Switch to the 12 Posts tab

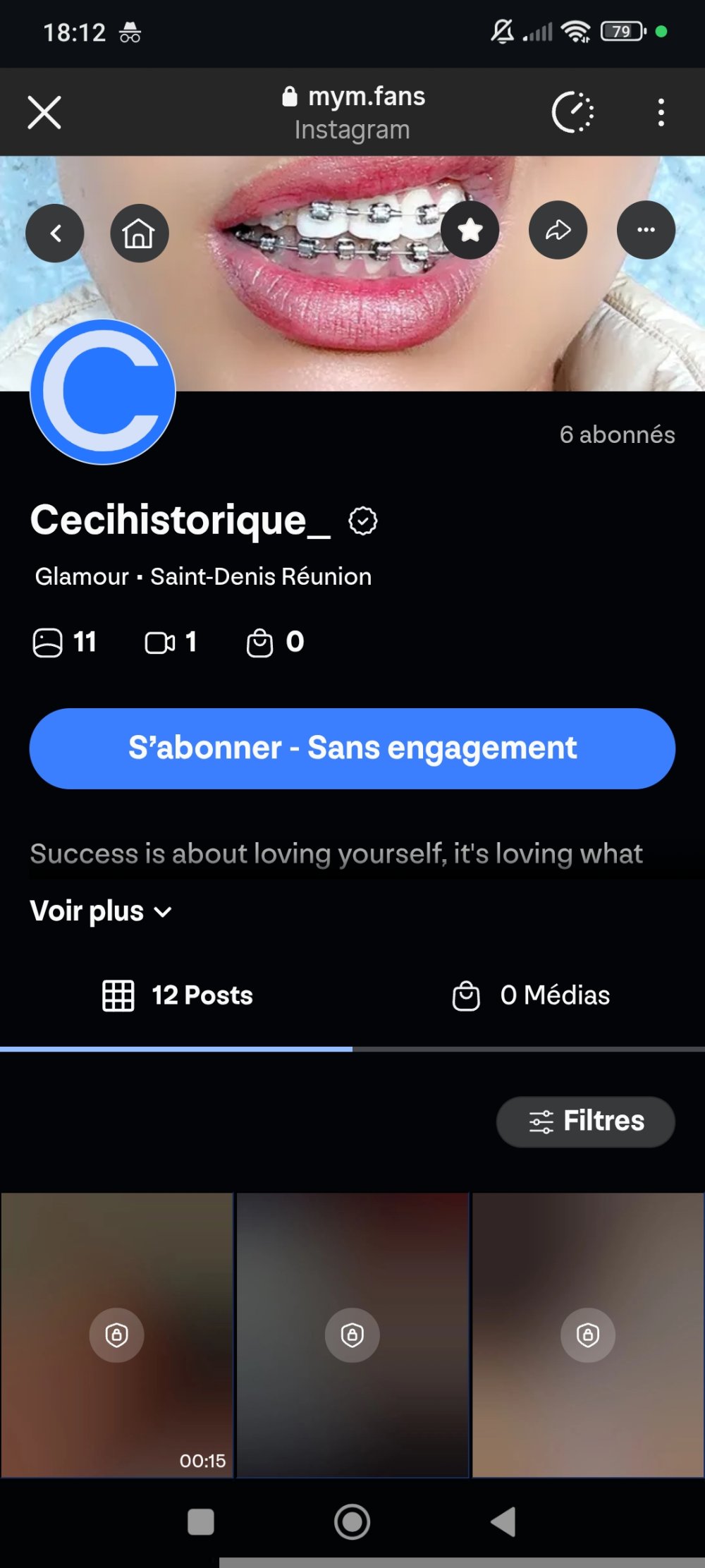(x=178, y=995)
